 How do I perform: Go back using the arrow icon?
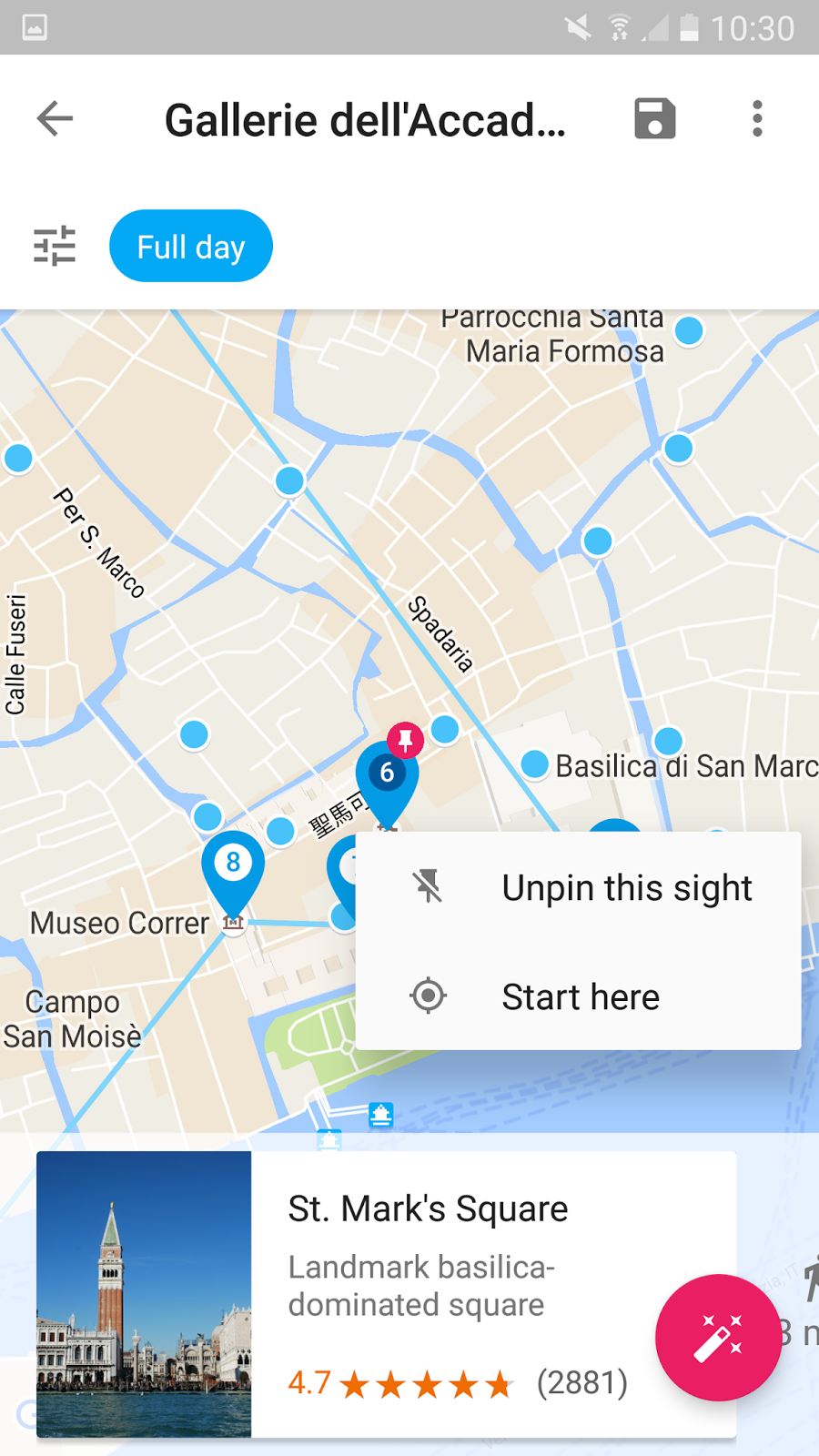pos(55,118)
